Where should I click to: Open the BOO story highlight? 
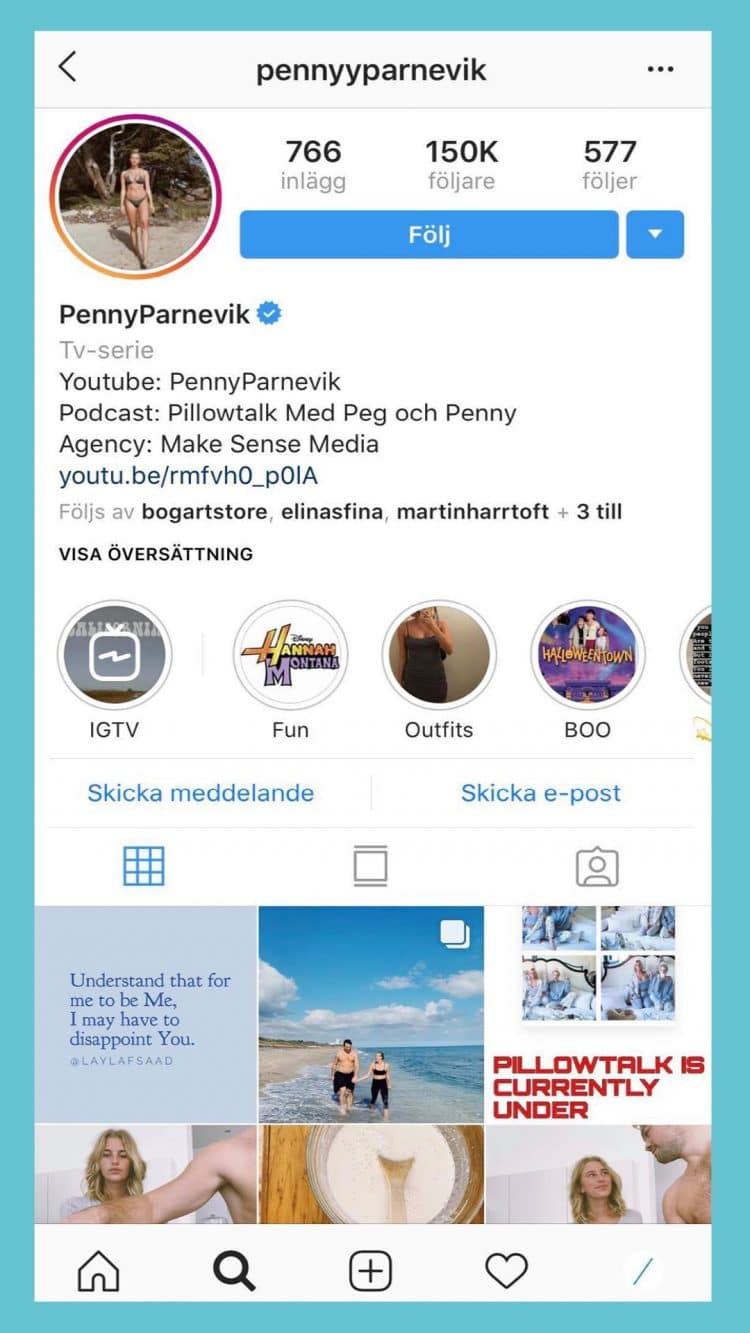coord(587,657)
